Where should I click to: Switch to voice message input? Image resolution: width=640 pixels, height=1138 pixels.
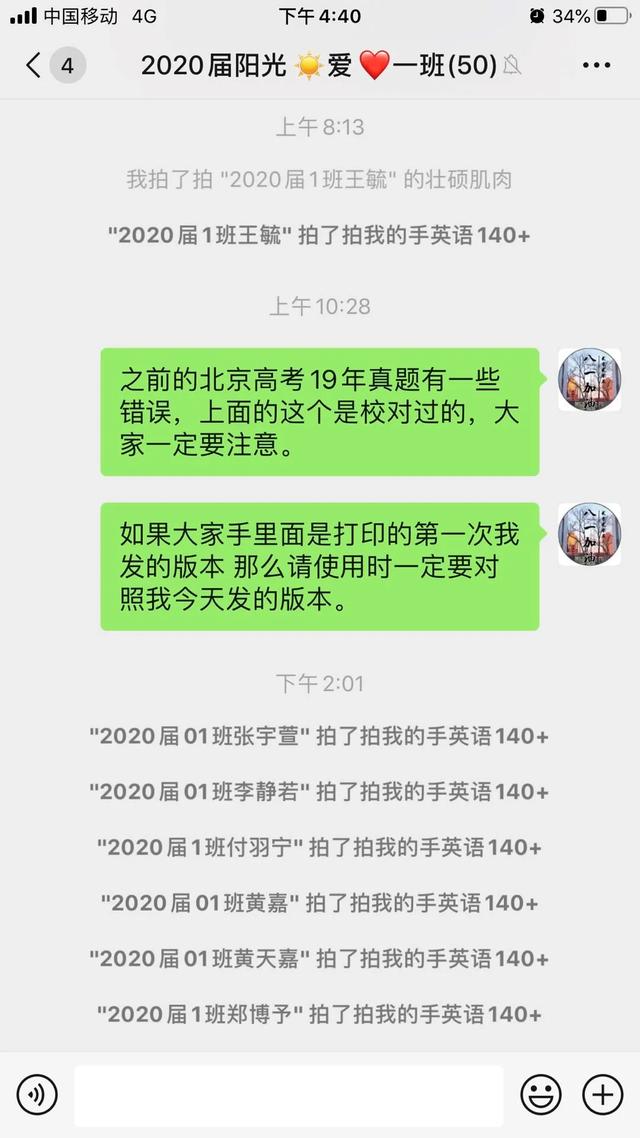tap(37, 1096)
